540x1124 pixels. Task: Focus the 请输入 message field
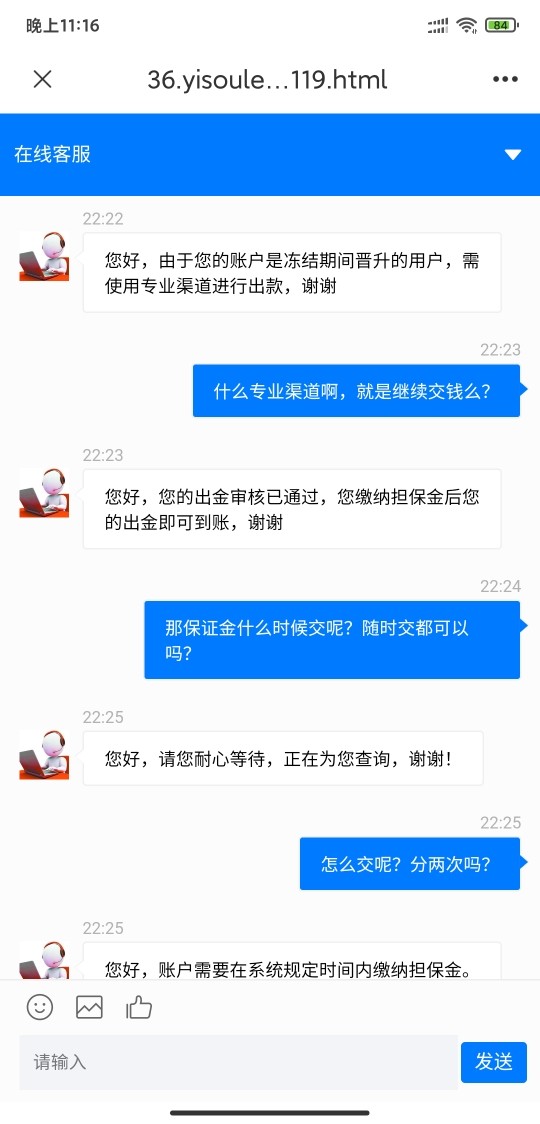(238, 1062)
